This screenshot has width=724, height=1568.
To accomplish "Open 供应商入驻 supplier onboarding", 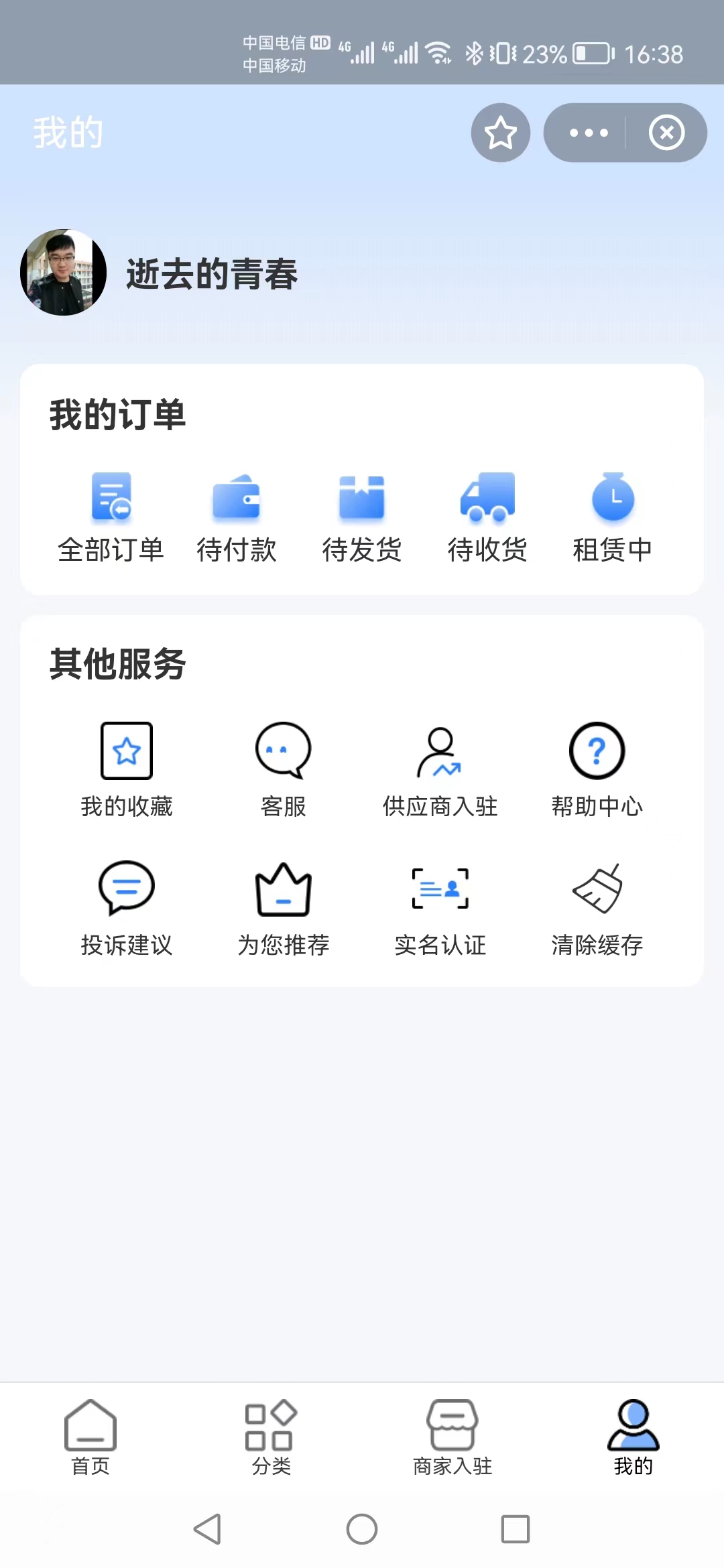I will (x=440, y=769).
